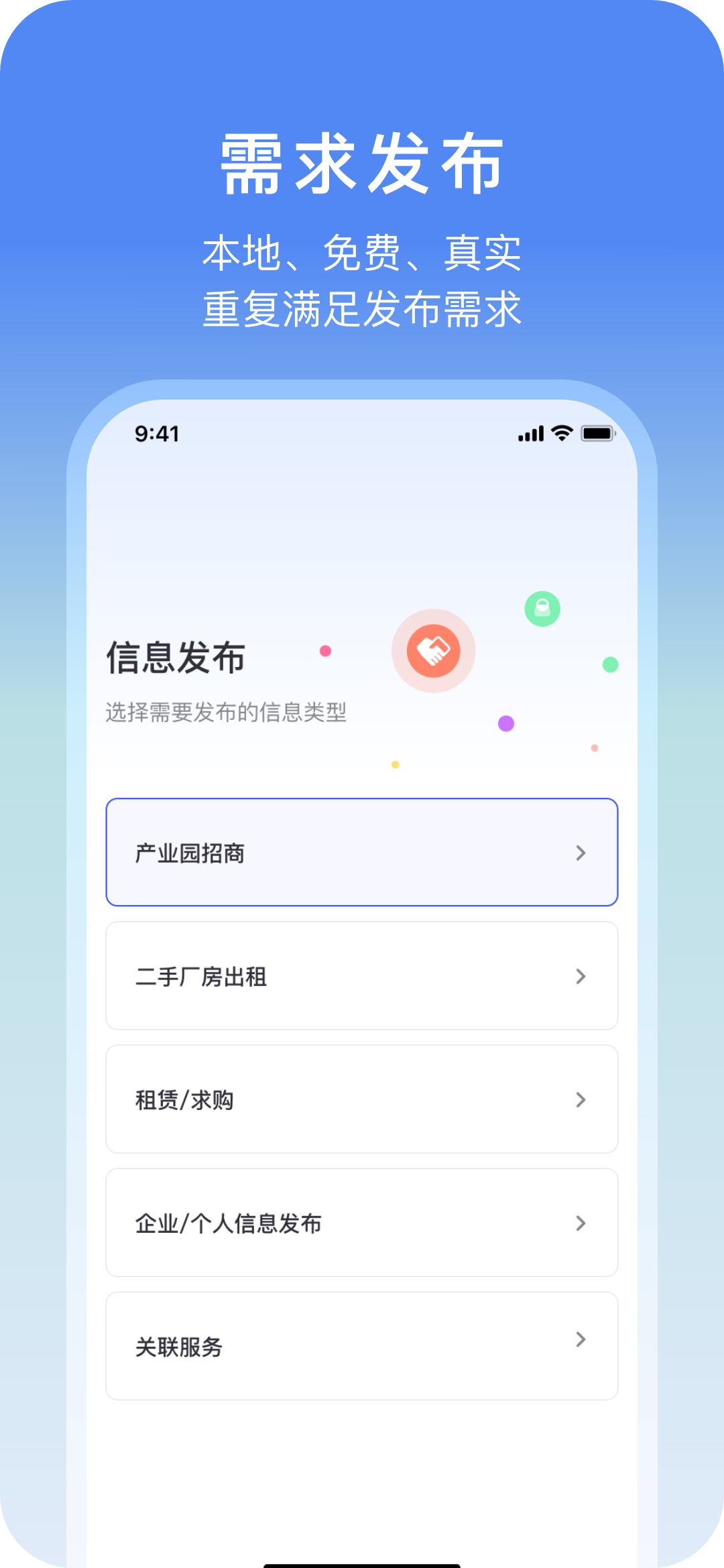Image resolution: width=724 pixels, height=1568 pixels.
Task: Open 企业/个人信息发布 via its chevron
Action: tap(581, 1223)
